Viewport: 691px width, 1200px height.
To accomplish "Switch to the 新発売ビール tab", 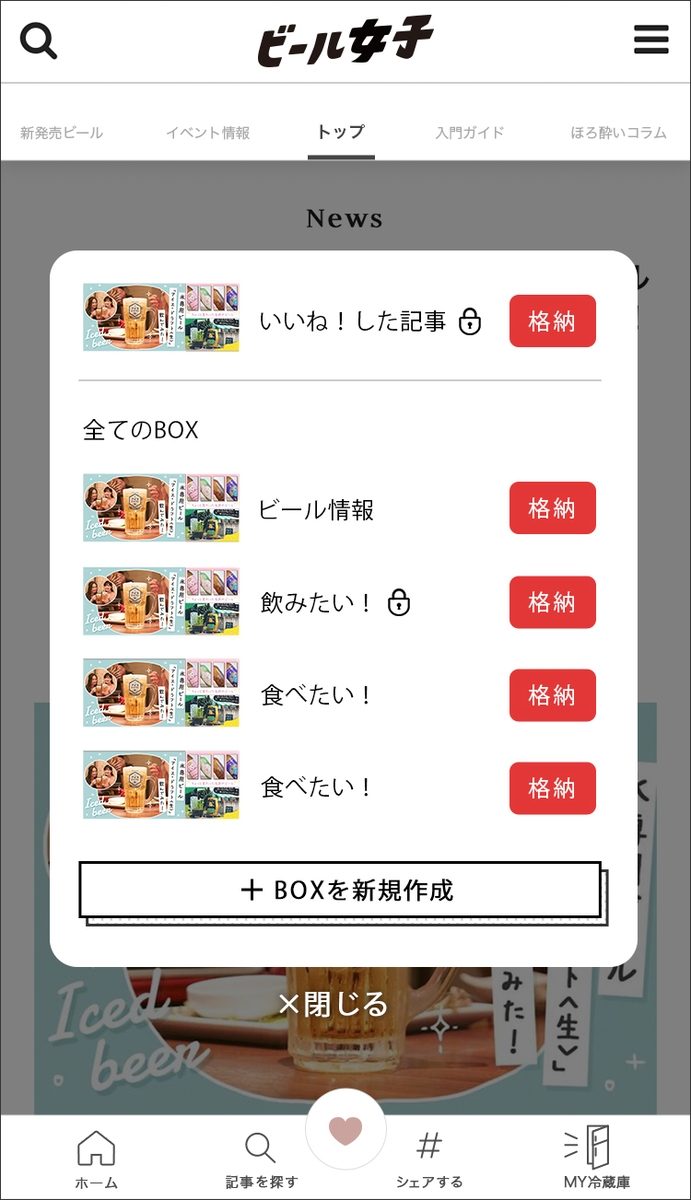I will click(62, 132).
